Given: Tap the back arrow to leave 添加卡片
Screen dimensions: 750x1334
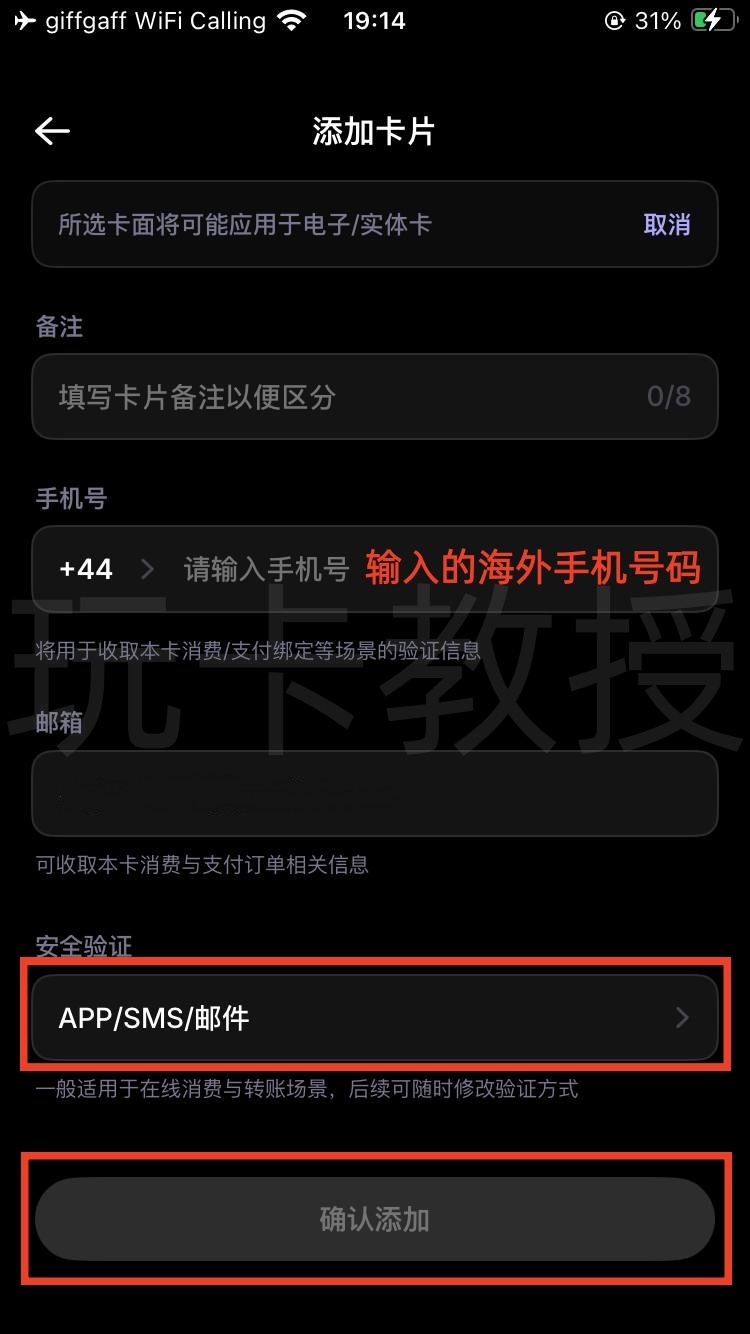Looking at the screenshot, I should 52,131.
